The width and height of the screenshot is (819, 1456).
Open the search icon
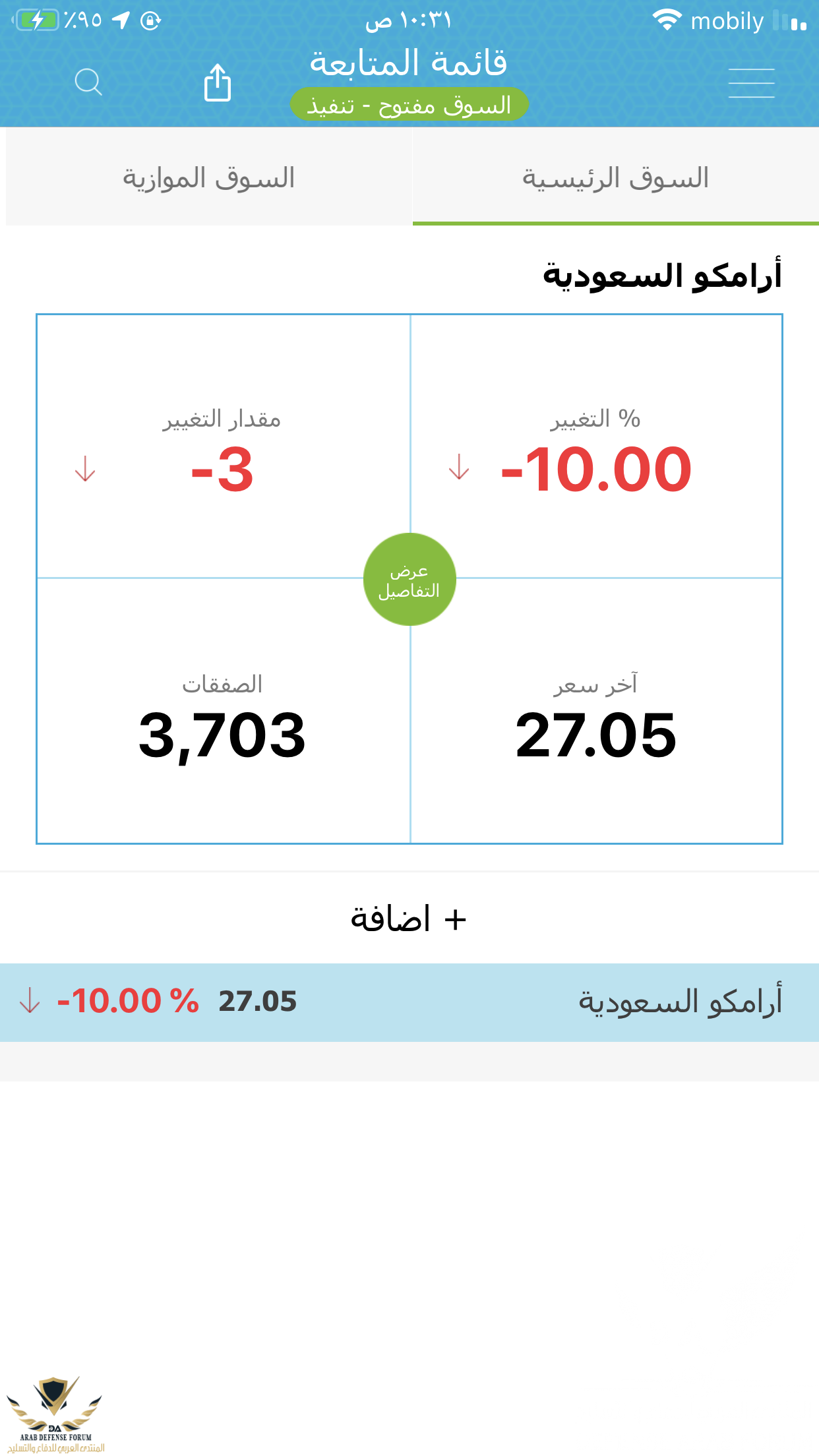click(88, 82)
